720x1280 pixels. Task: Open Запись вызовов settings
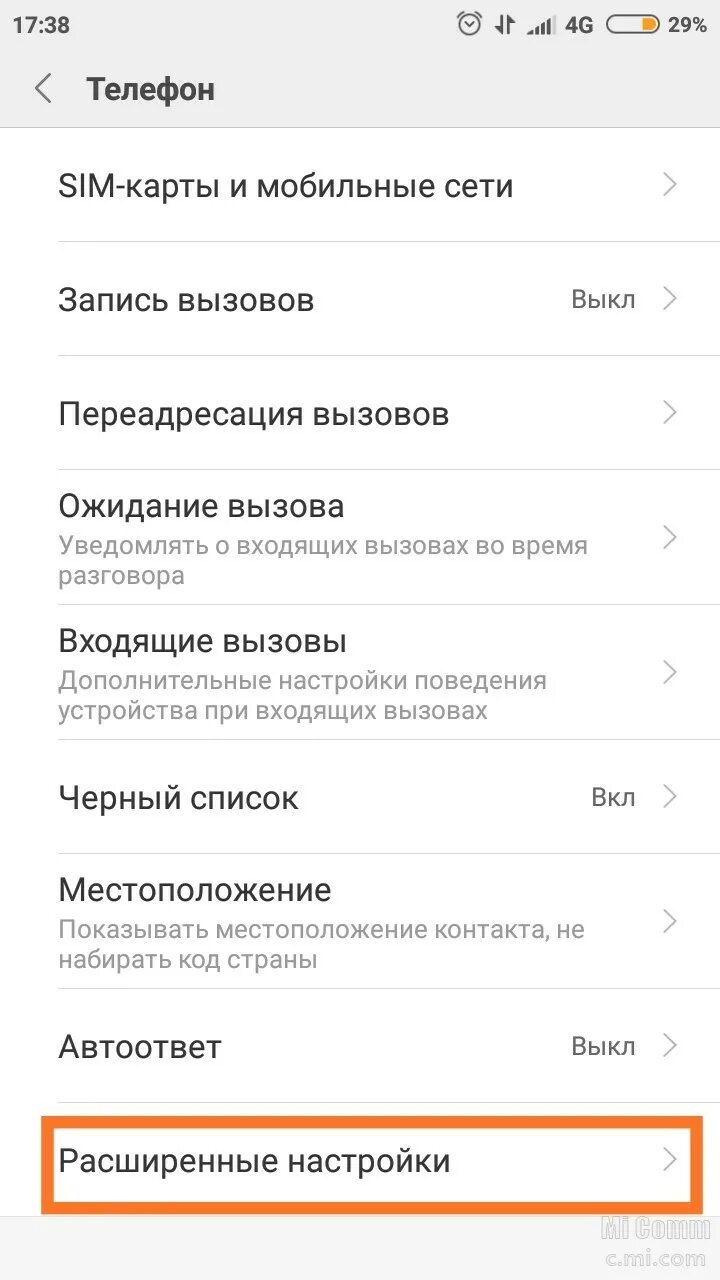tap(360, 300)
